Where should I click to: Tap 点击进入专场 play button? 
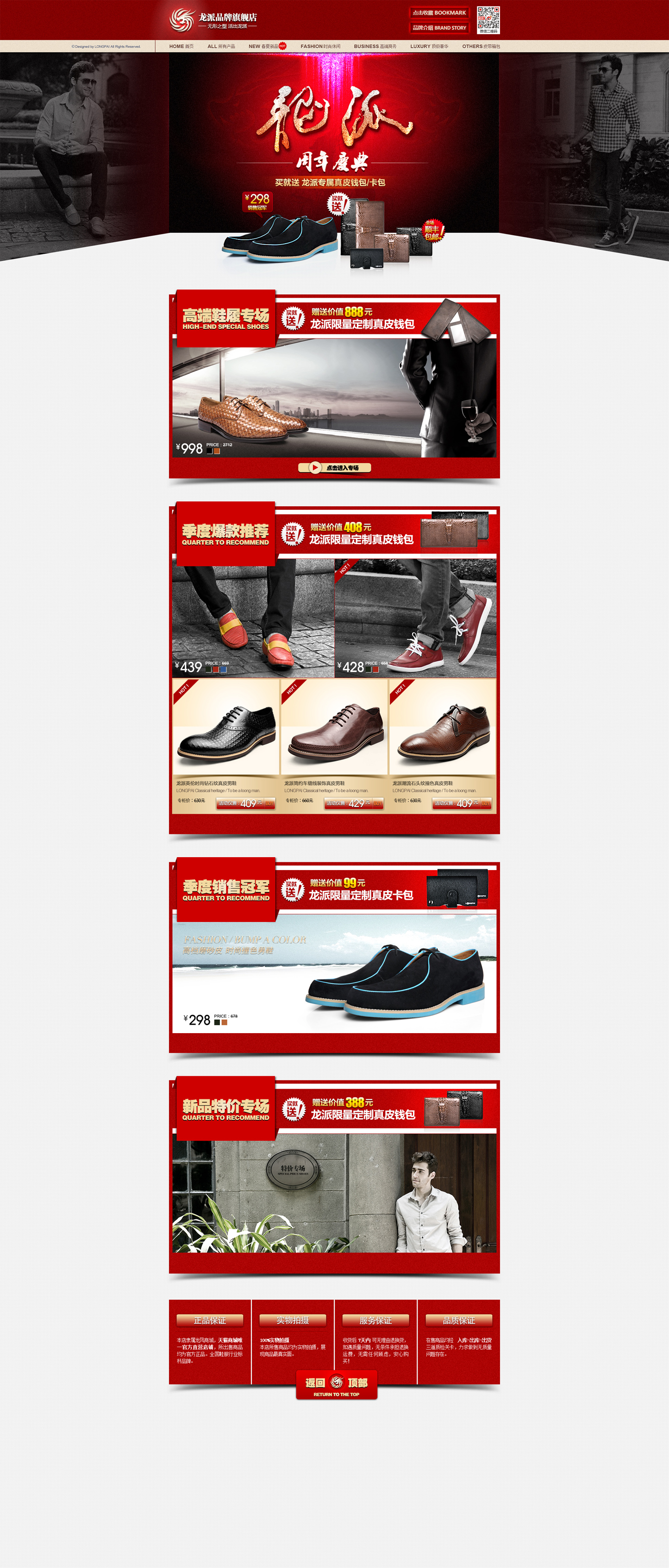pyautogui.click(x=334, y=467)
